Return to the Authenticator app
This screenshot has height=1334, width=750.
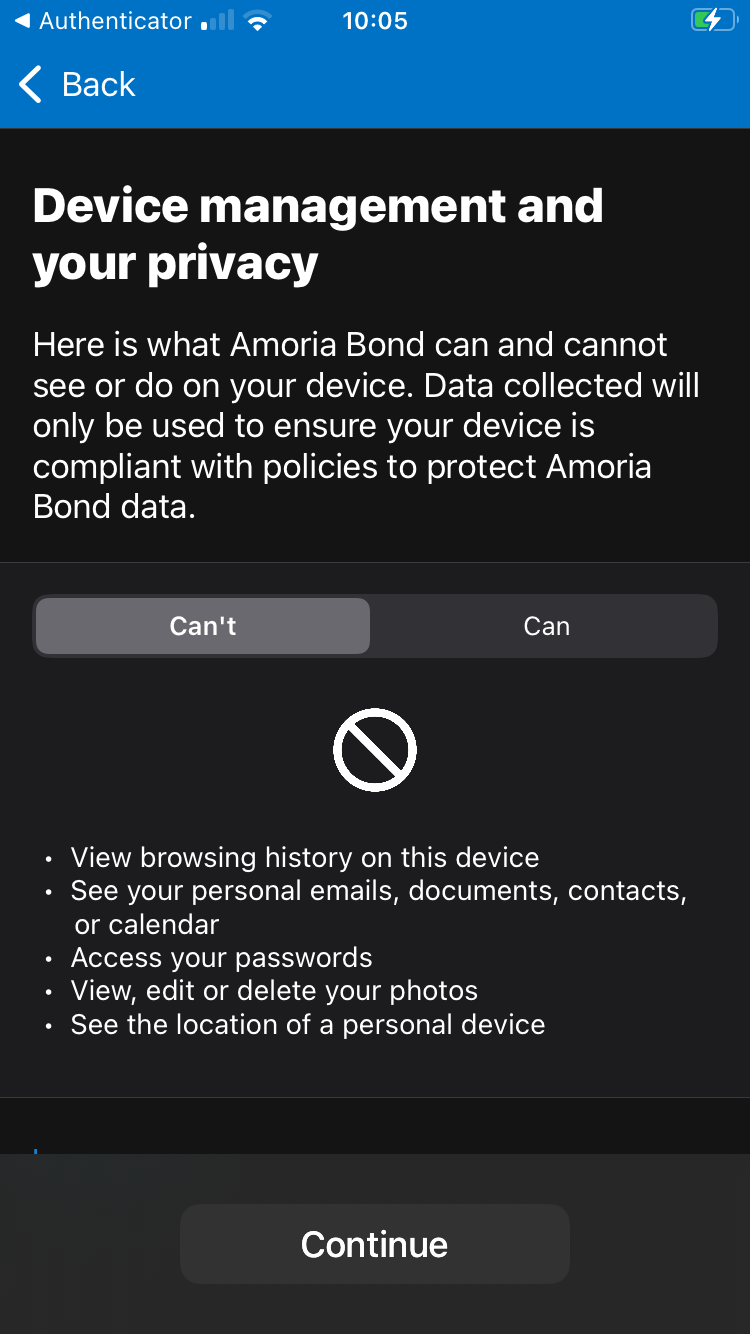coord(102,21)
